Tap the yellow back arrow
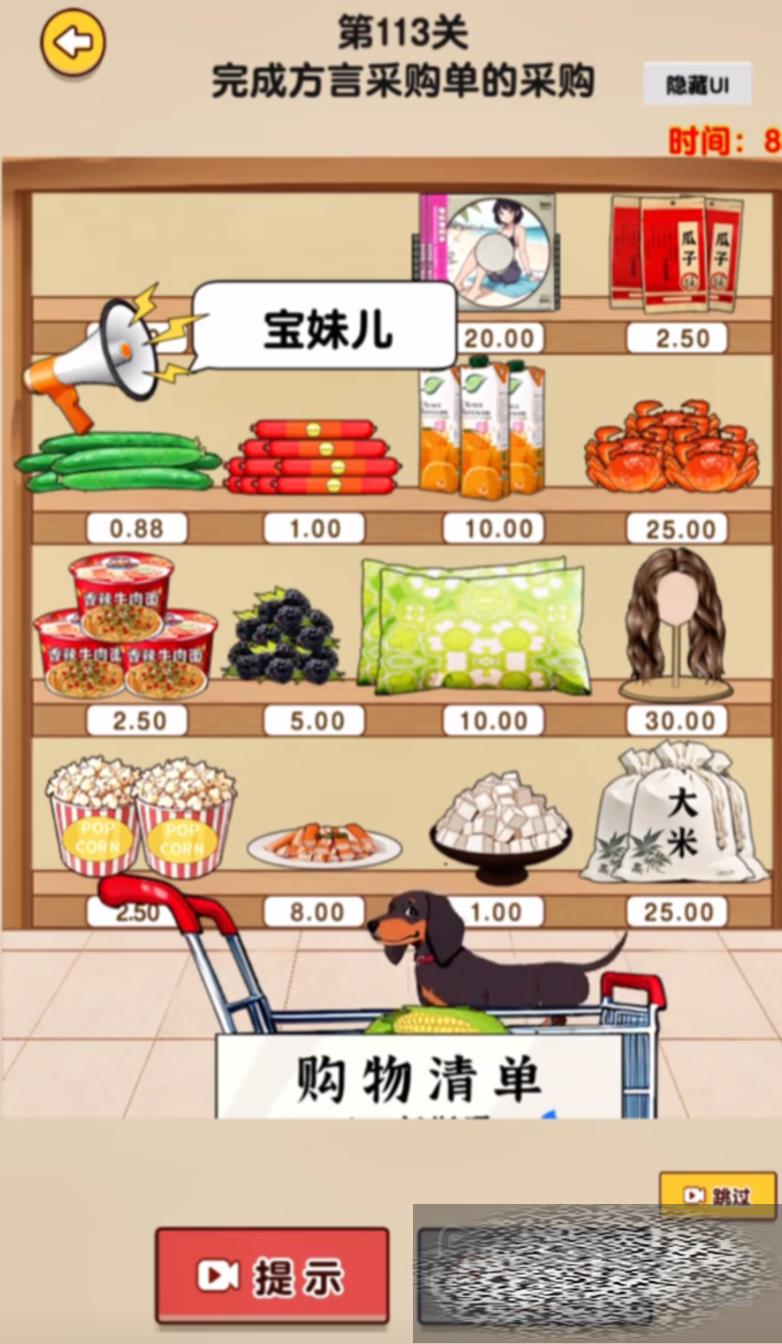782x1344 pixels. [73, 43]
